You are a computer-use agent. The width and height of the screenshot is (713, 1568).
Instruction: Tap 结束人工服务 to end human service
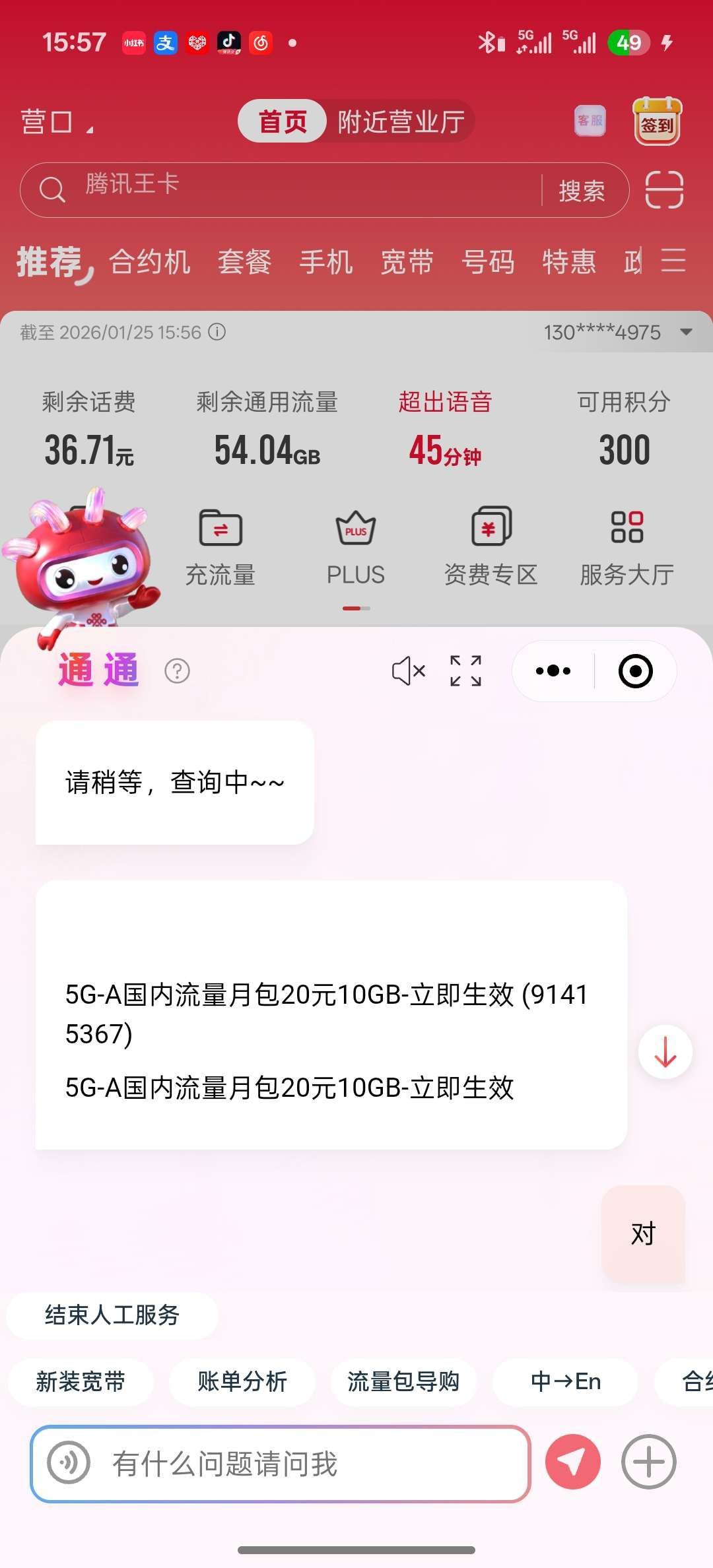coord(112,1315)
